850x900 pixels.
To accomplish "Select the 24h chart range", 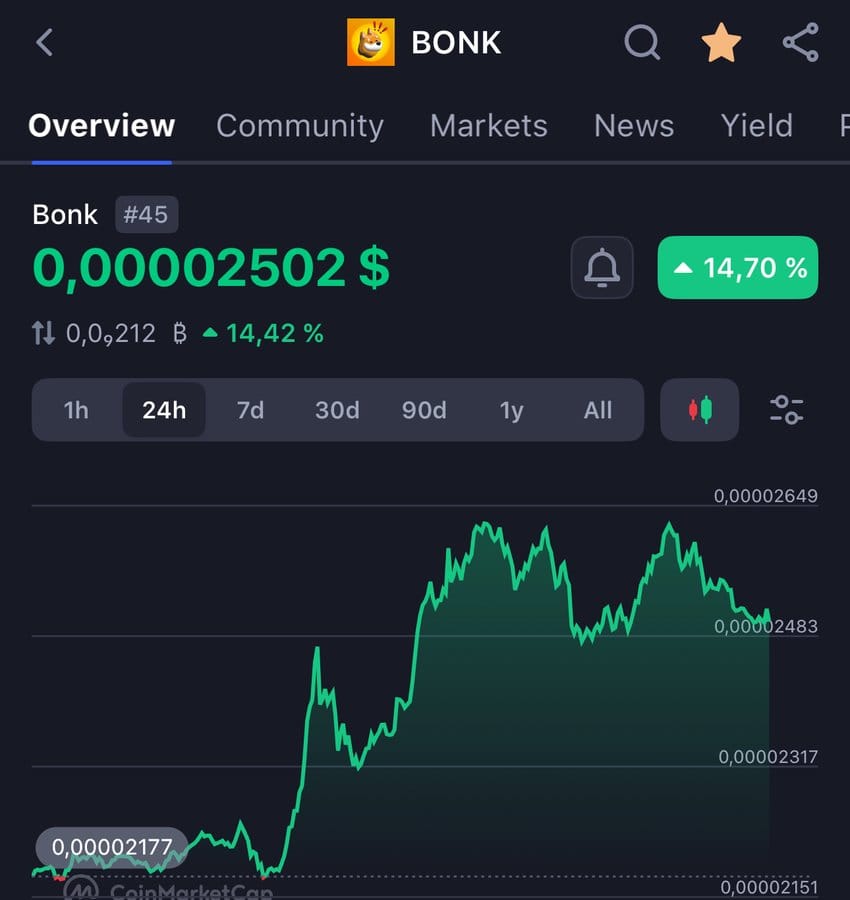I will point(164,410).
